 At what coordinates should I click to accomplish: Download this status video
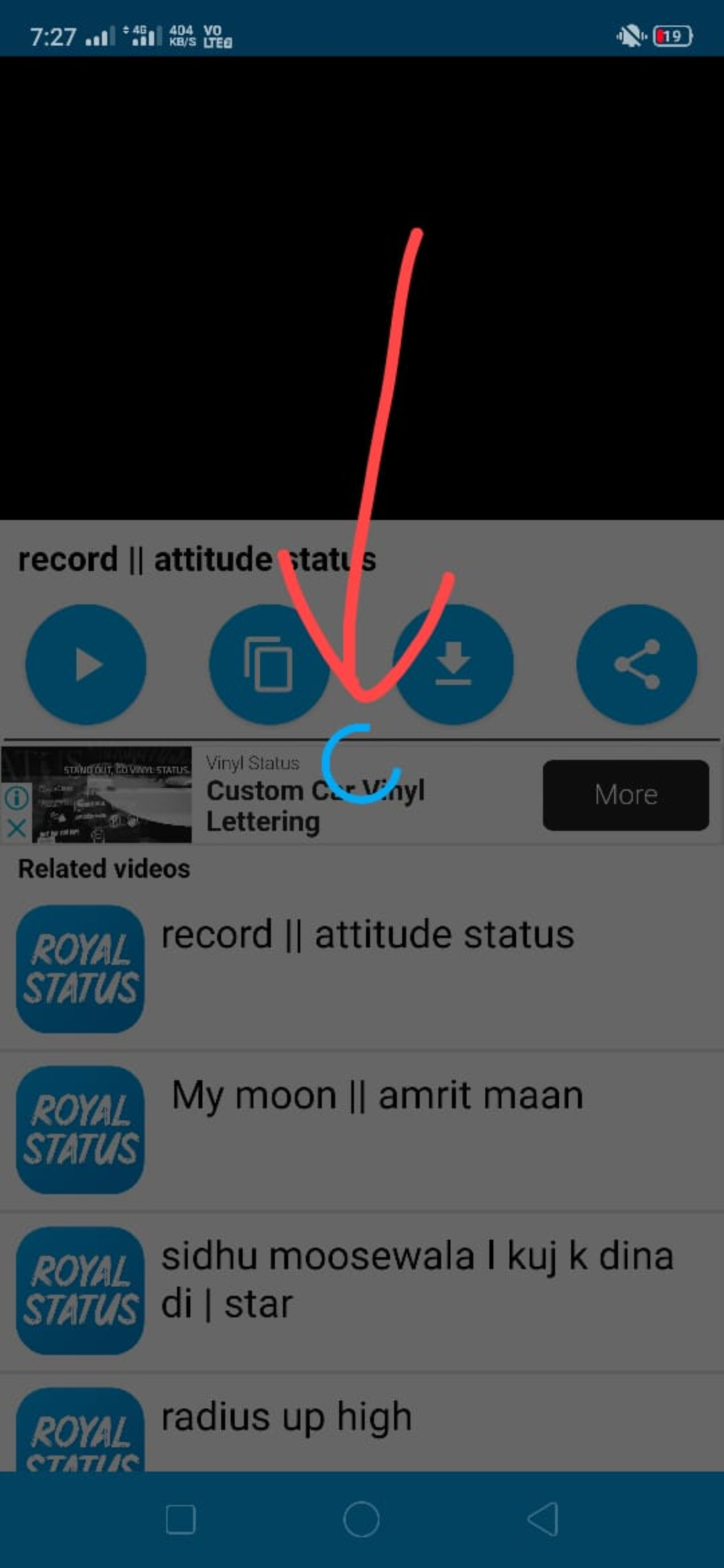(454, 664)
